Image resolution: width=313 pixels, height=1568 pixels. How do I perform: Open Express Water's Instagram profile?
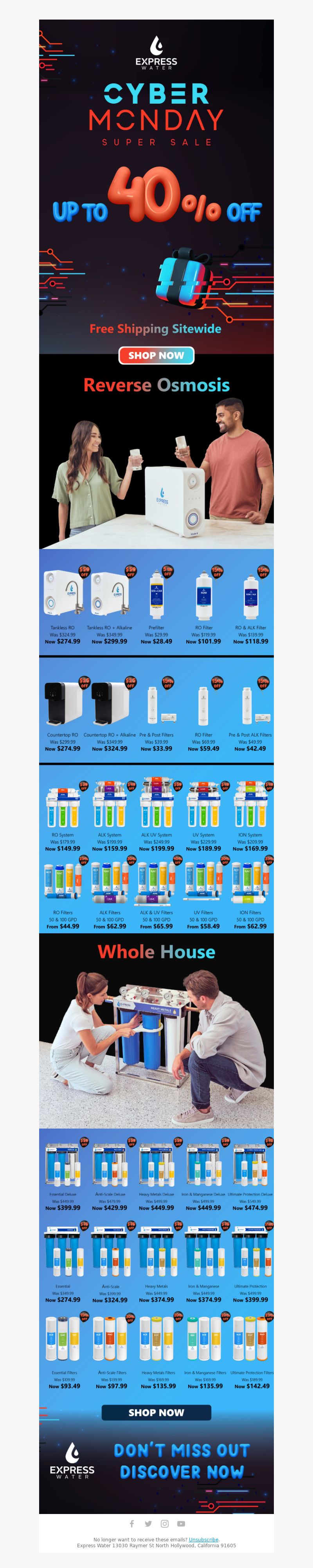click(164, 1523)
